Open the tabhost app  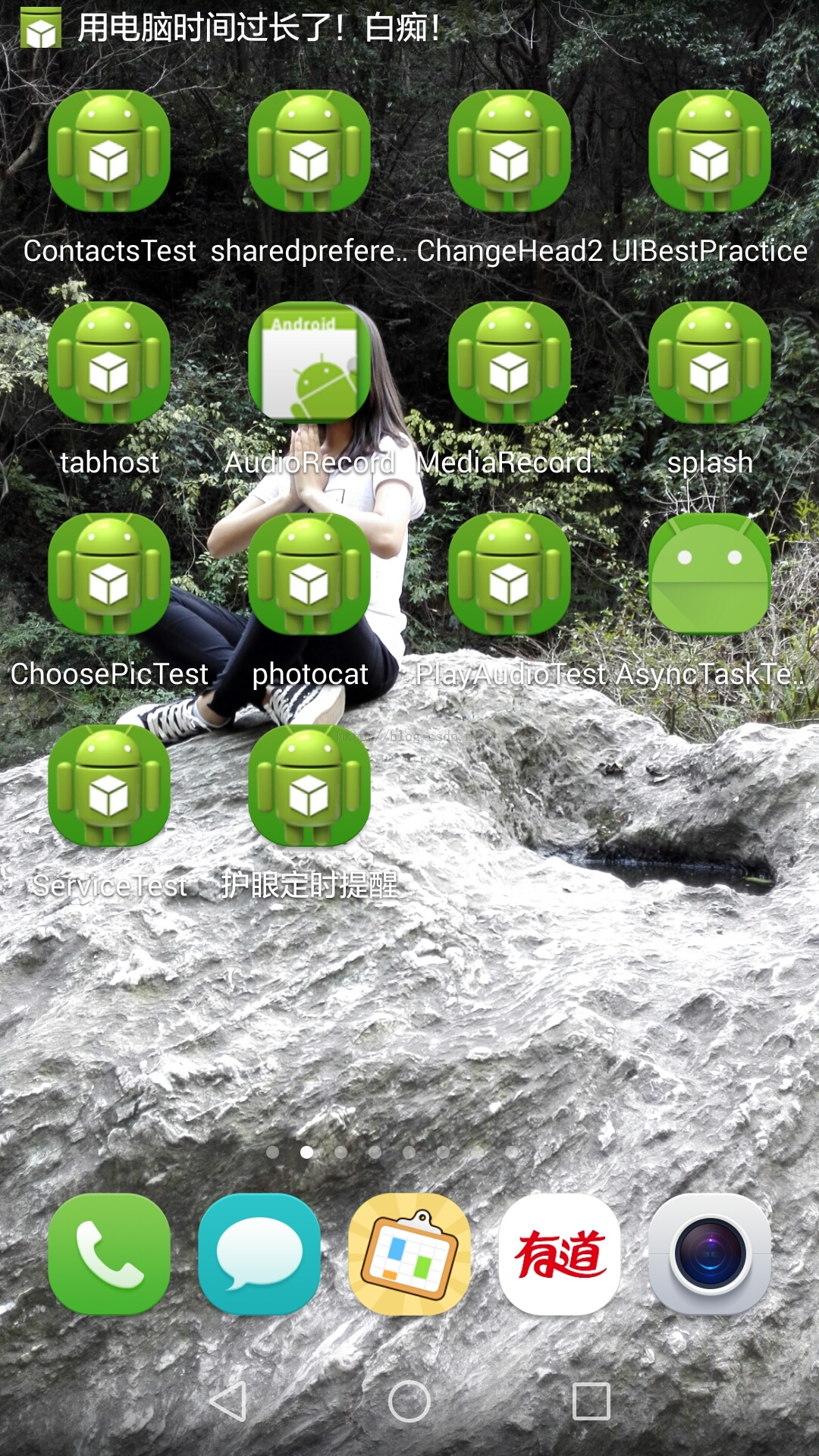coord(109,363)
